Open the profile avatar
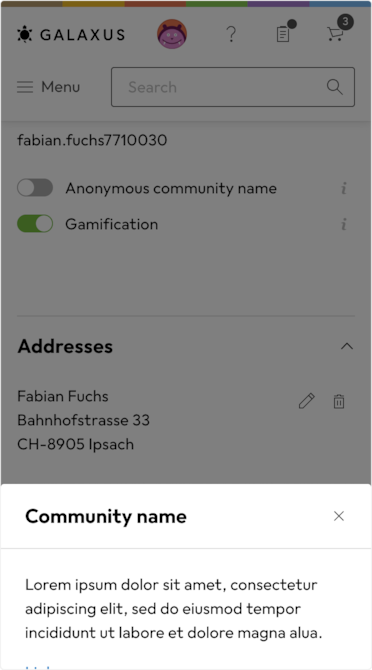This screenshot has height=670, width=372. coord(172,34)
